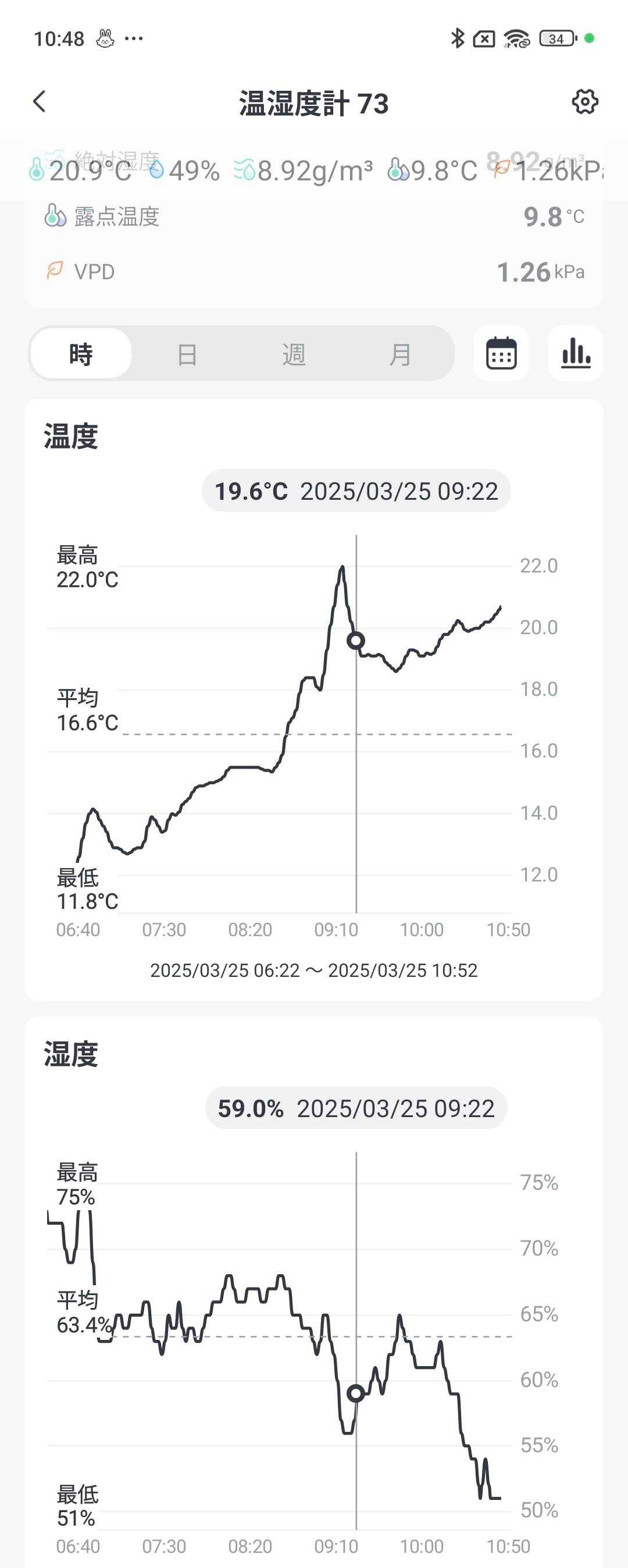Switch to the 日 (day) tab

pyautogui.click(x=187, y=354)
